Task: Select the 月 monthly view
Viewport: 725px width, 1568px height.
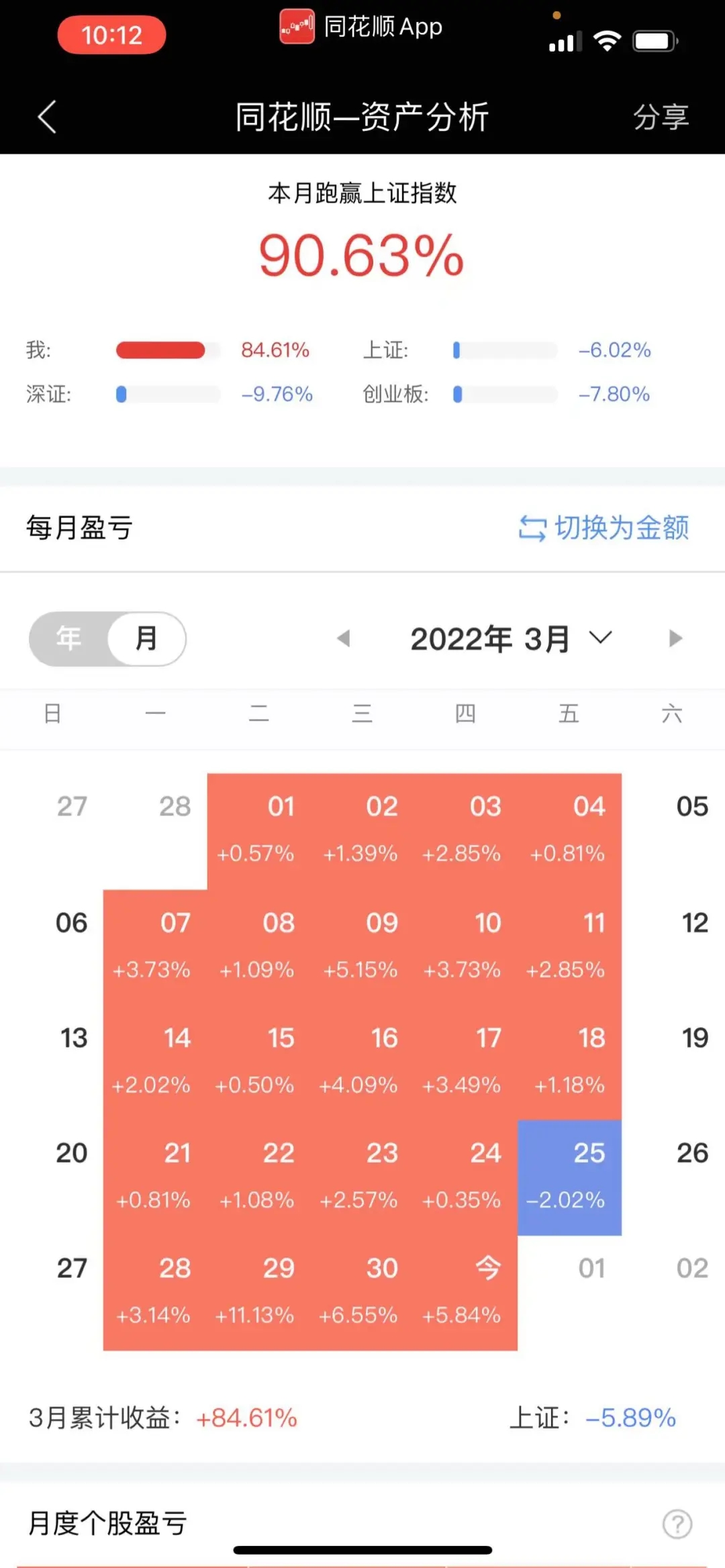Action: click(x=146, y=638)
